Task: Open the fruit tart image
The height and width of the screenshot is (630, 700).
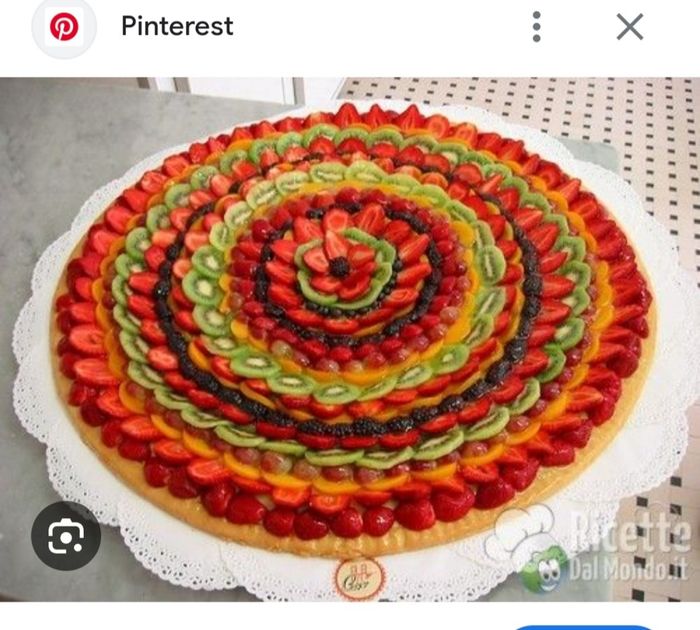Action: coord(350,330)
